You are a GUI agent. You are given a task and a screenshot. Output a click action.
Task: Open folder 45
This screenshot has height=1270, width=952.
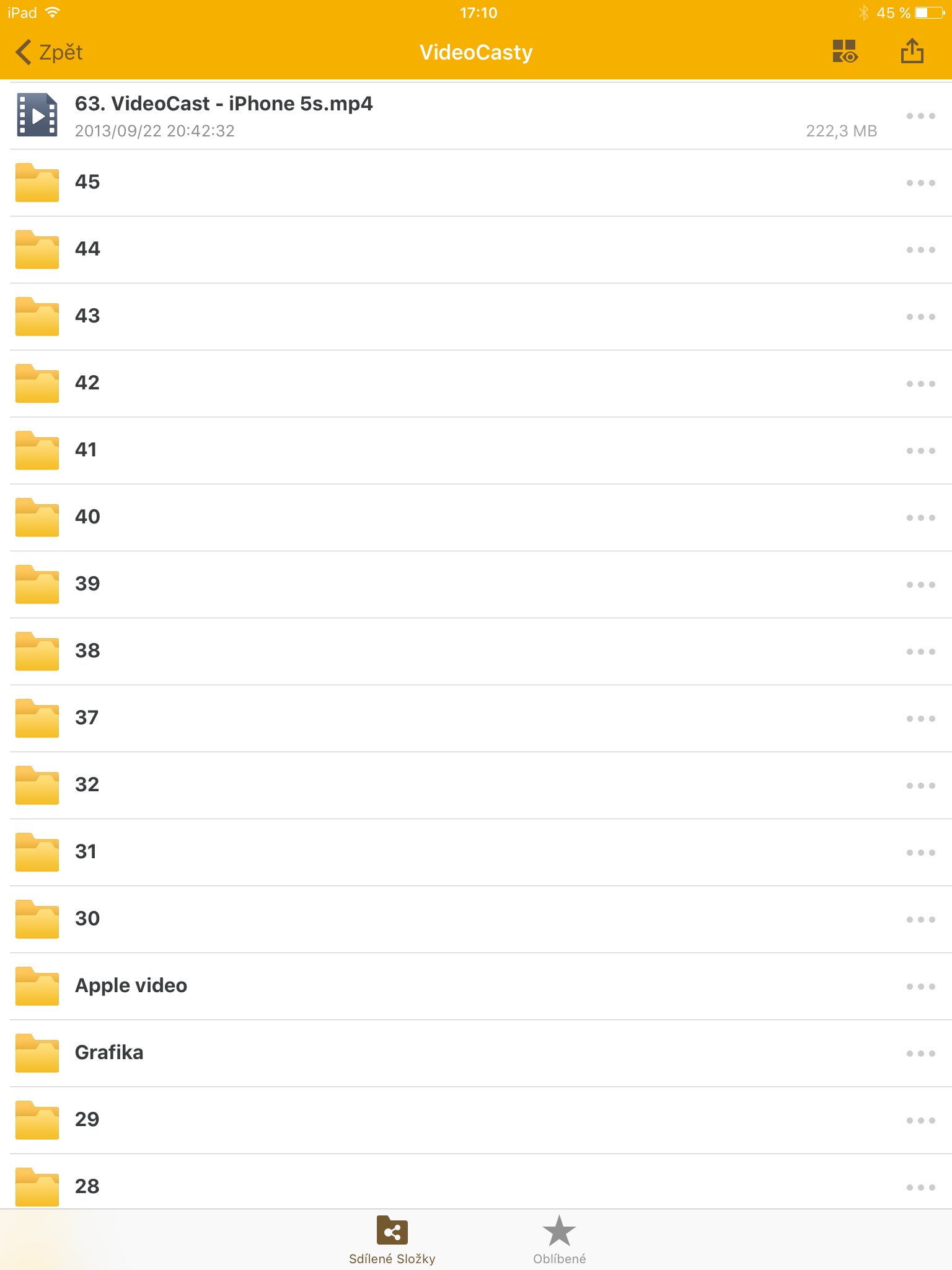tap(87, 182)
